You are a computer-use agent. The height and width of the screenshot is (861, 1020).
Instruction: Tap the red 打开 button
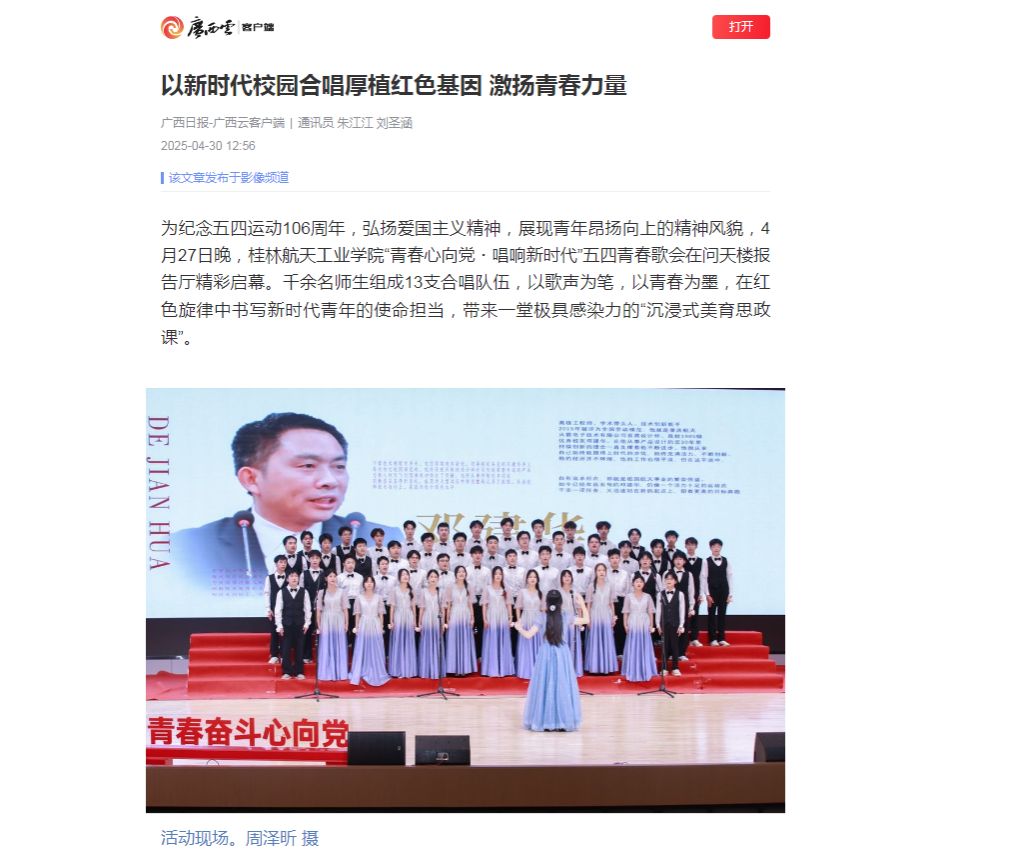[740, 27]
